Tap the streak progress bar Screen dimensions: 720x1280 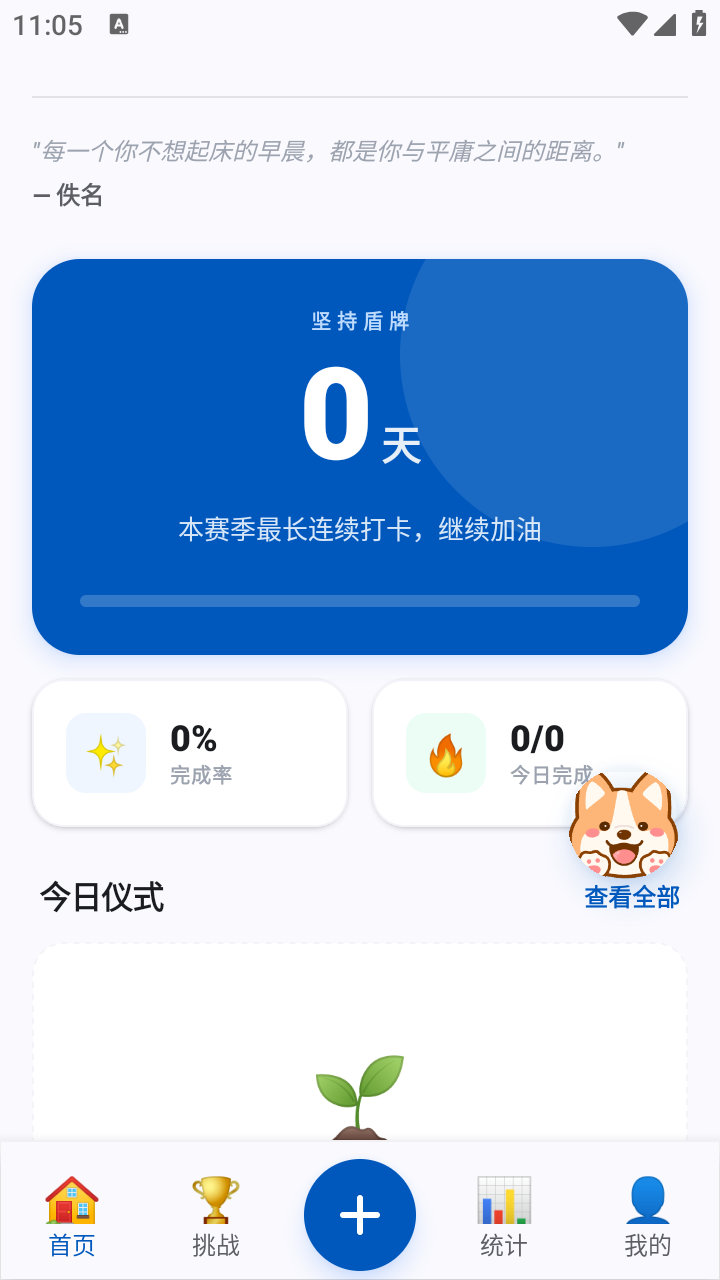point(359,601)
